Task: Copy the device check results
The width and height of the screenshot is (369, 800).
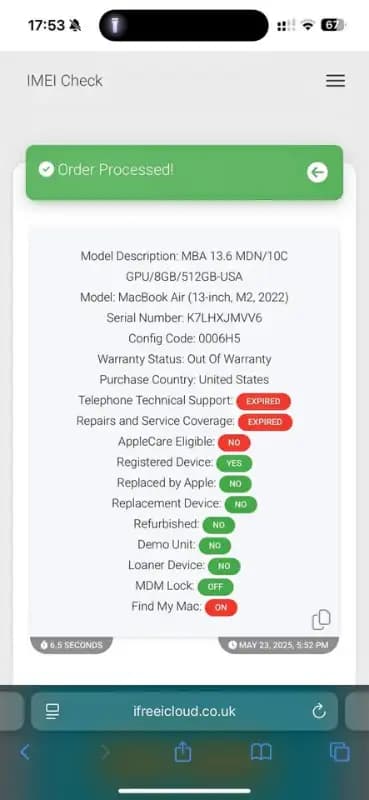Action: tap(321, 619)
